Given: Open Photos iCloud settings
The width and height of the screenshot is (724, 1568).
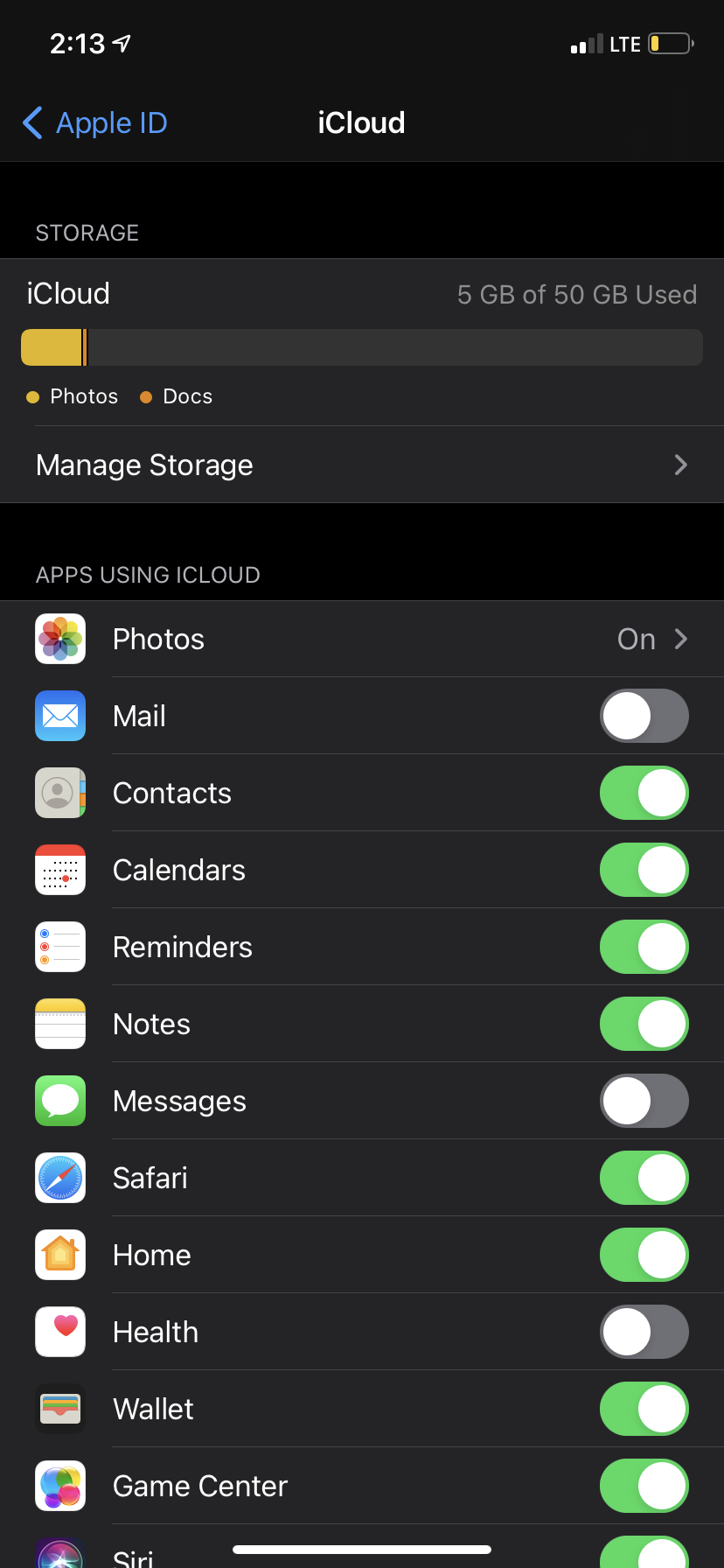Looking at the screenshot, I should pyautogui.click(x=361, y=640).
